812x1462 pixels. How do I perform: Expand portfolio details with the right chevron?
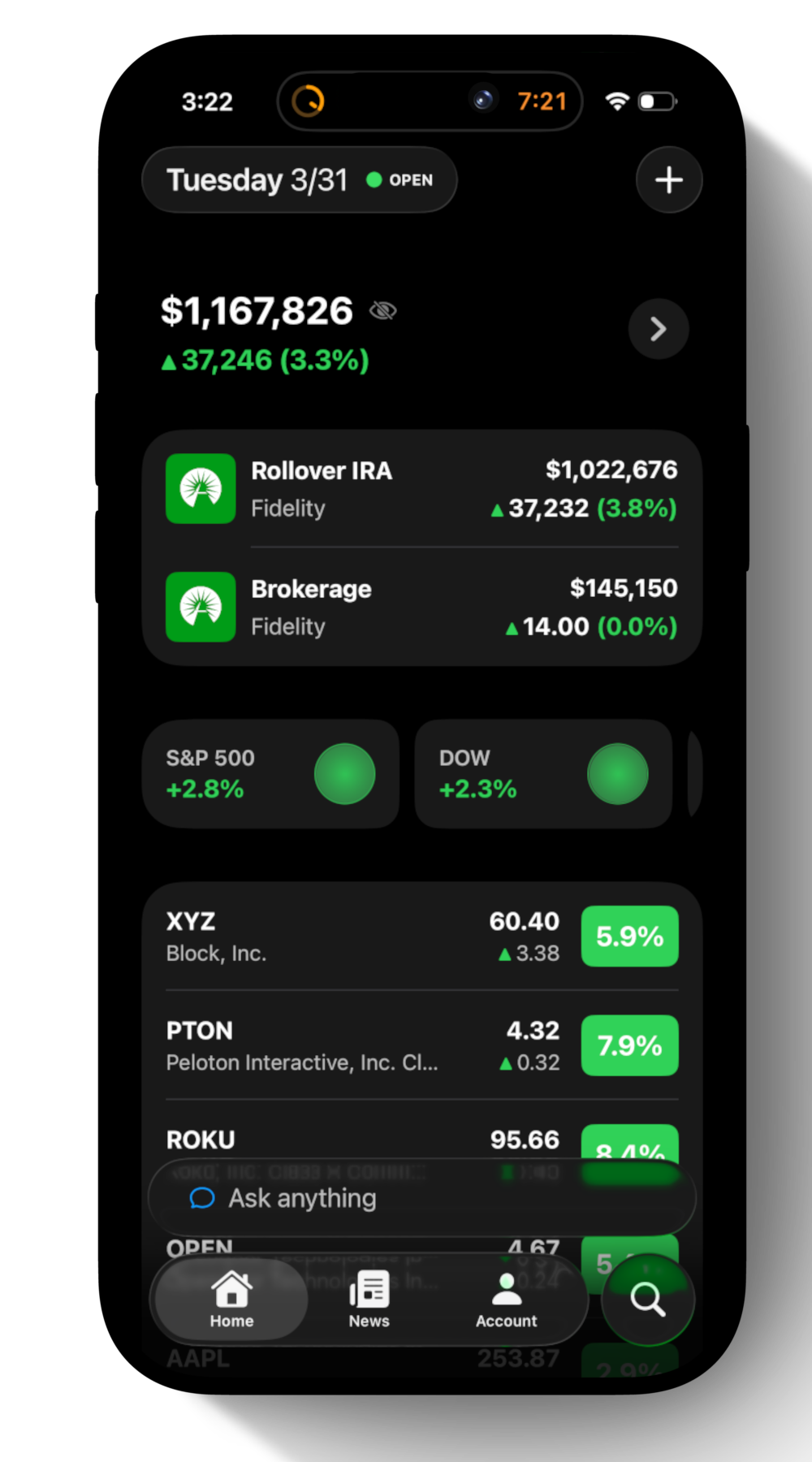[658, 328]
